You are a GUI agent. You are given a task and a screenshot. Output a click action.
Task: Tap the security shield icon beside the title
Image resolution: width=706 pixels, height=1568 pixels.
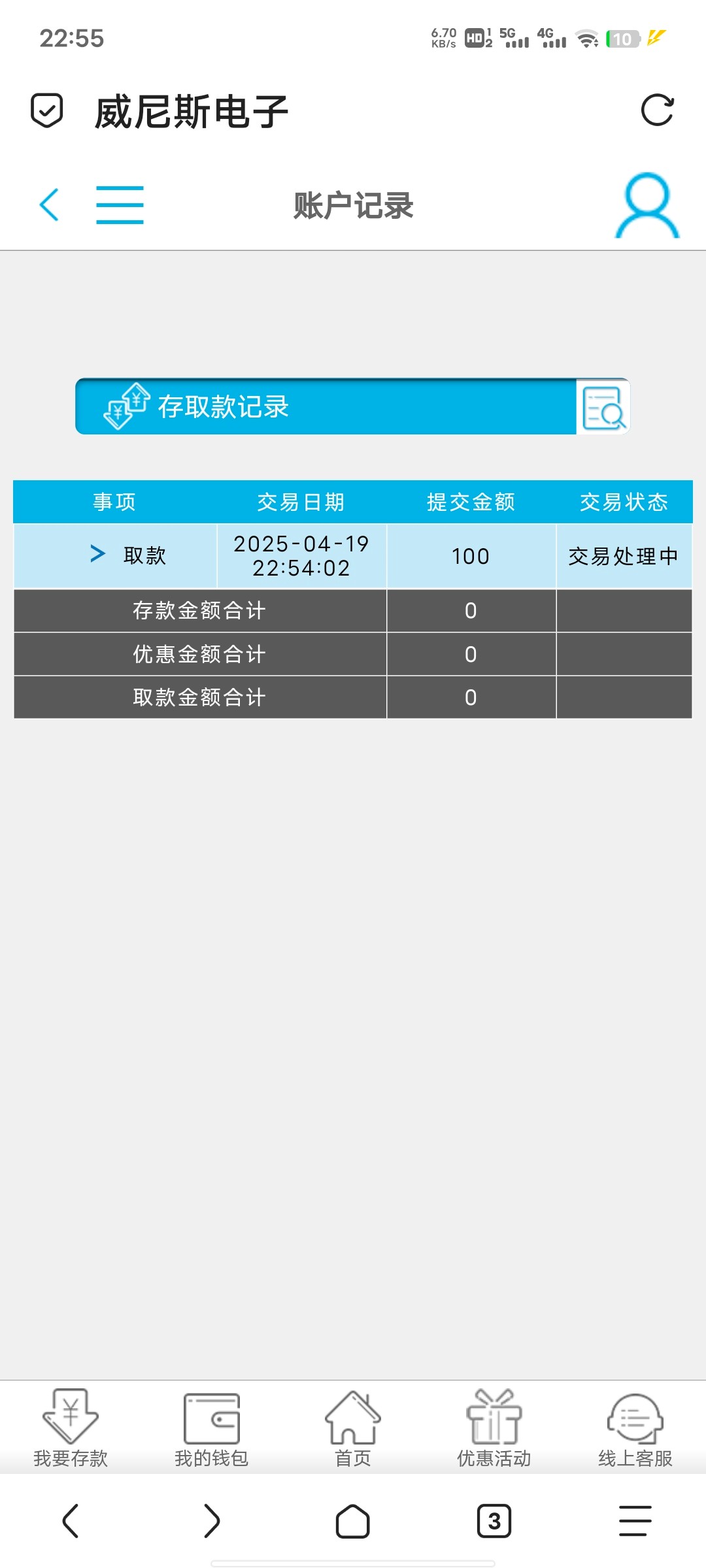47,110
